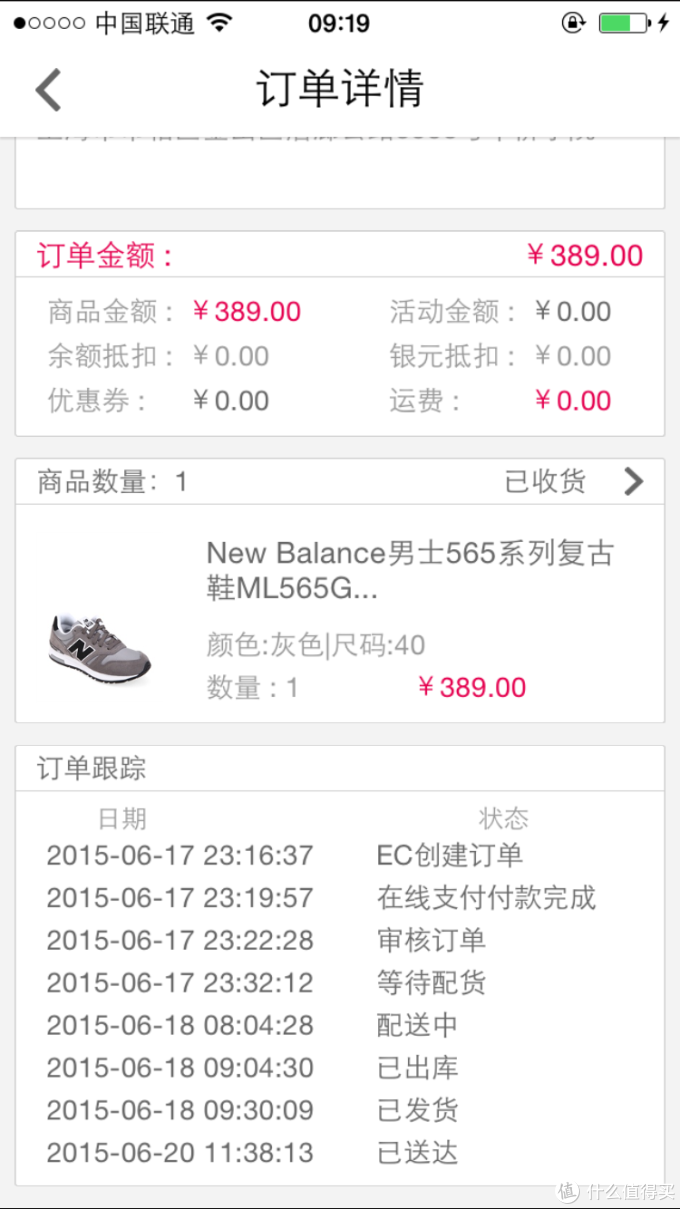
Task: Open the 已收货 delivery status row
Action: pos(340,482)
